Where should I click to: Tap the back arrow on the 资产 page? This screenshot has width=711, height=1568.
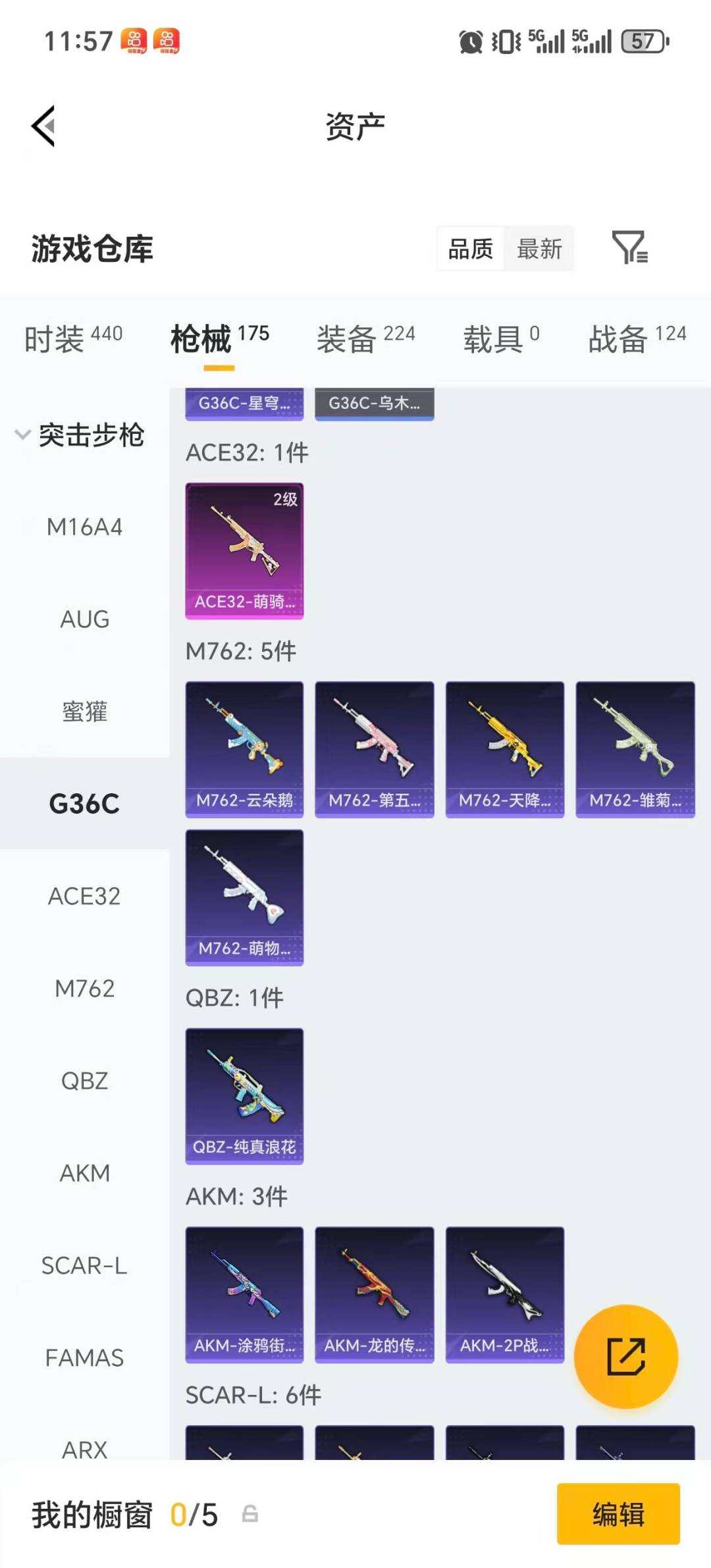pyautogui.click(x=43, y=126)
